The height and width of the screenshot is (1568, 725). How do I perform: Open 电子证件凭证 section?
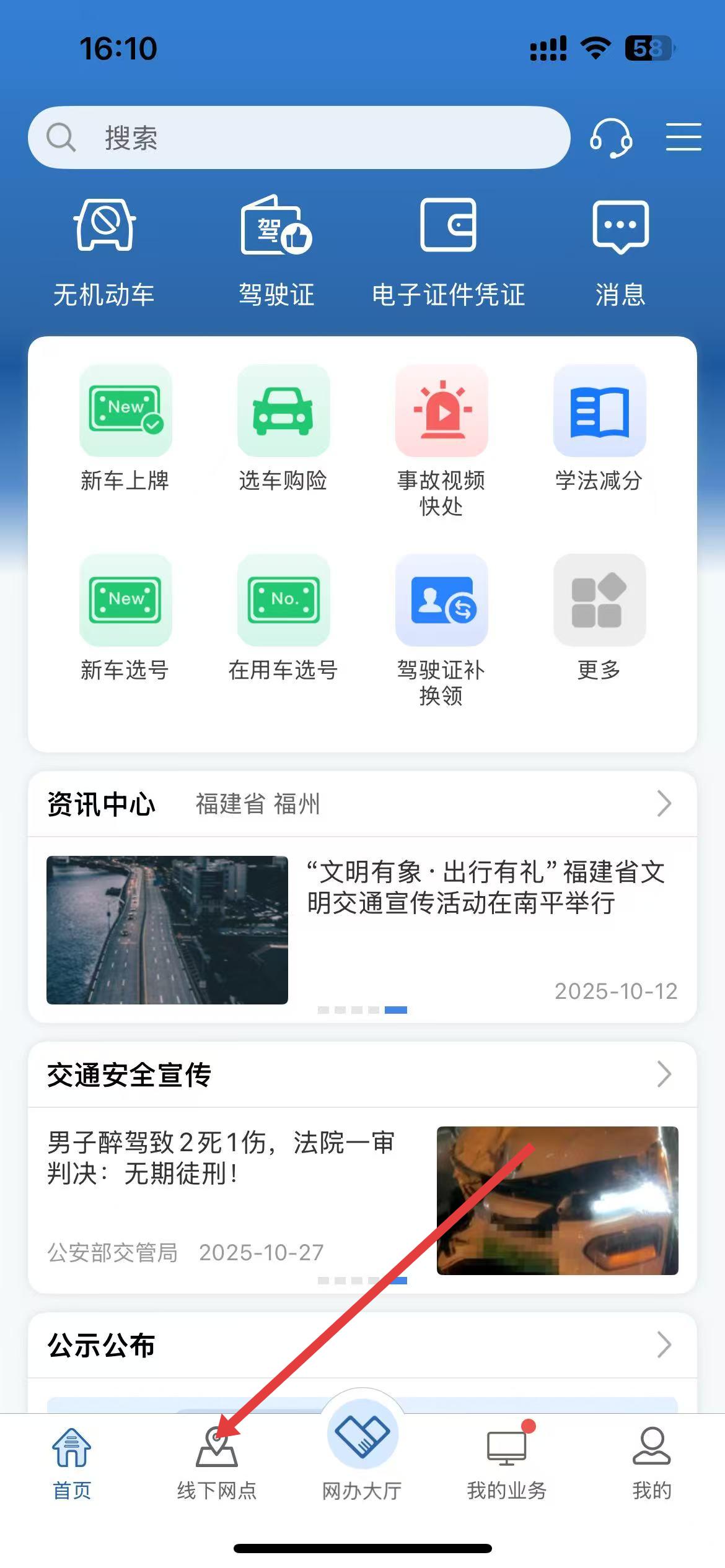(448, 251)
